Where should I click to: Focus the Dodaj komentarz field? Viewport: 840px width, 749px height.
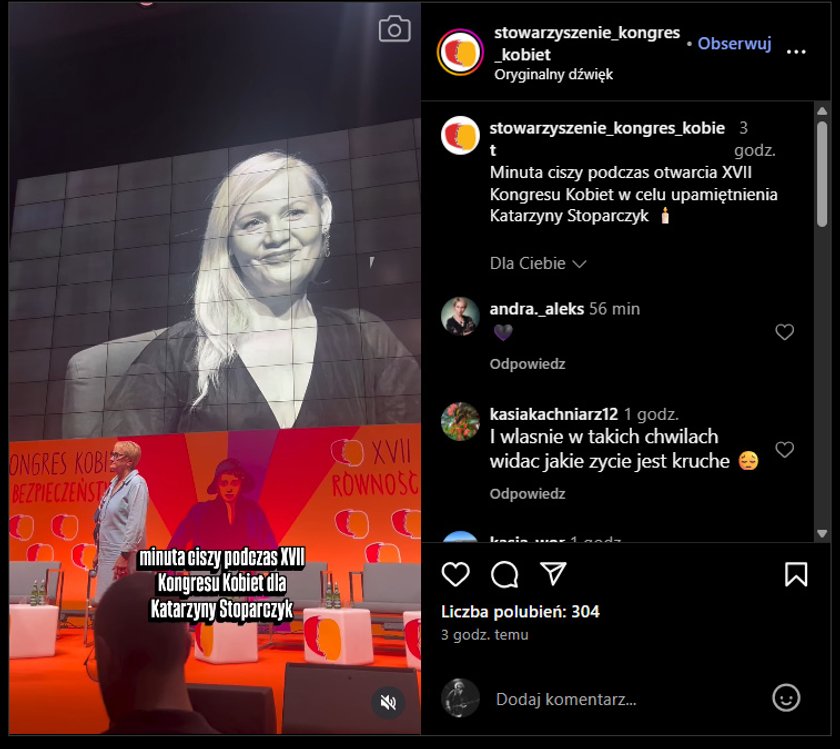[620, 699]
